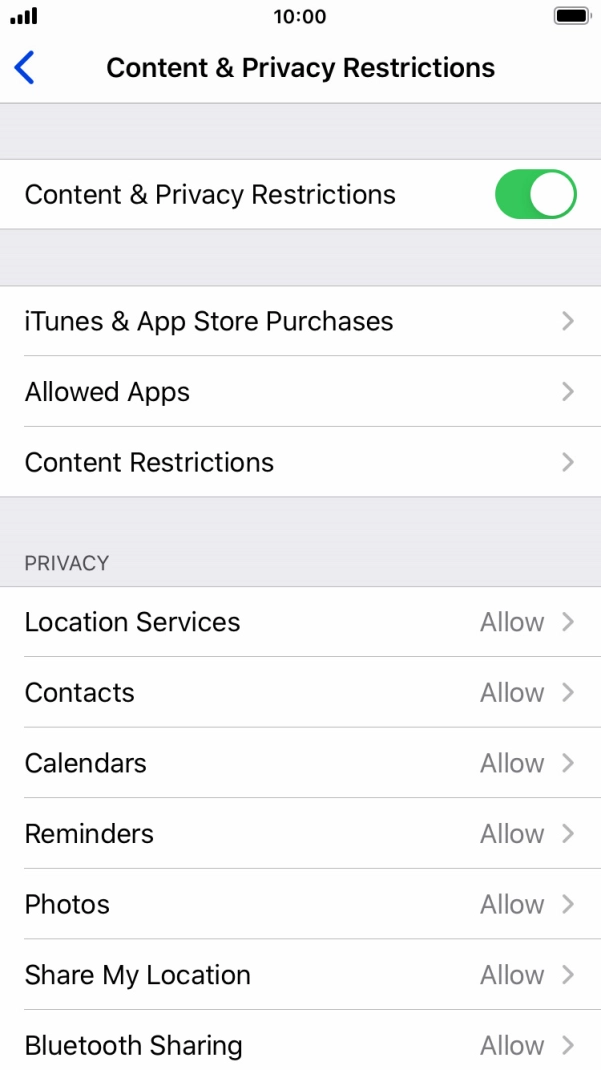
Task: Open the Photos privacy row
Action: [x=300, y=904]
